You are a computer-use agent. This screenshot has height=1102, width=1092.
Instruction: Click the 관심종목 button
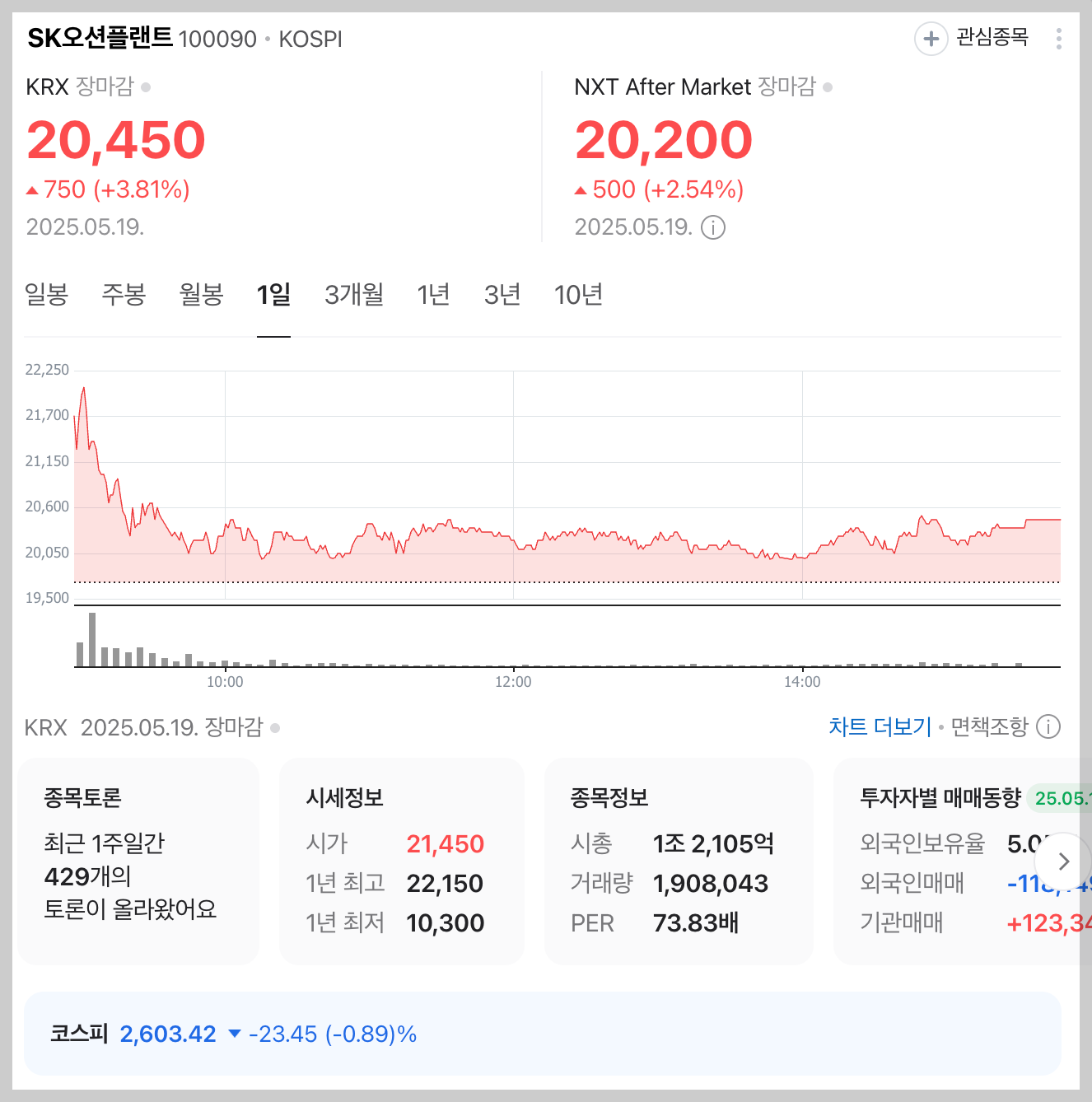(991, 39)
